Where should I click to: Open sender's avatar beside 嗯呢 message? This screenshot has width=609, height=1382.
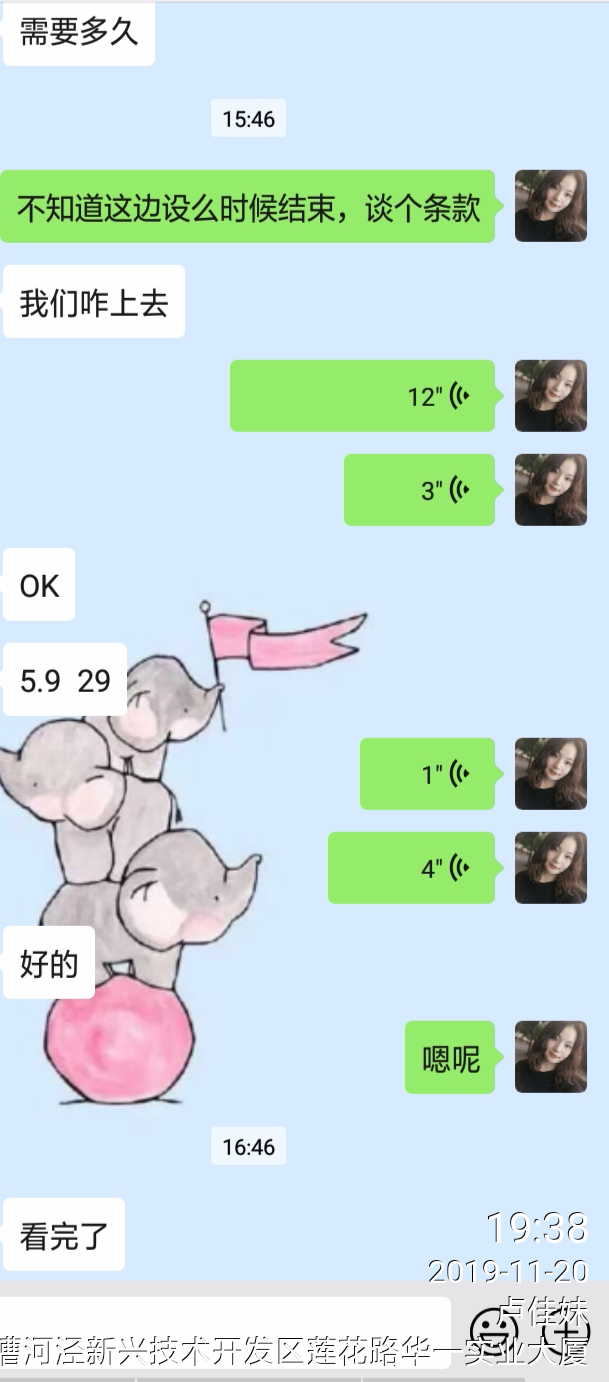point(550,1057)
